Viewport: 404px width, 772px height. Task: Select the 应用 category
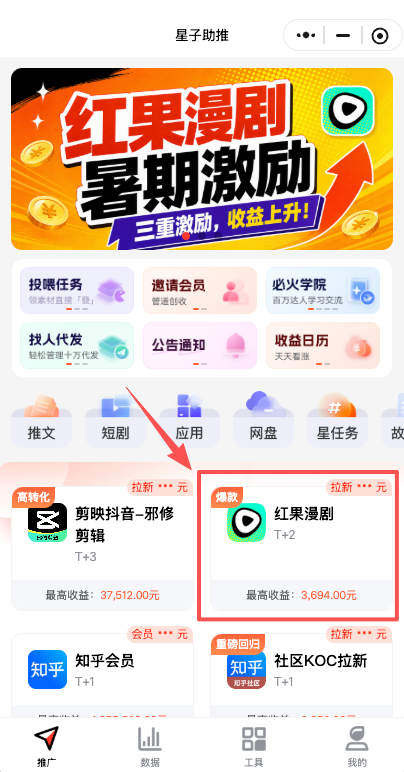[189, 419]
